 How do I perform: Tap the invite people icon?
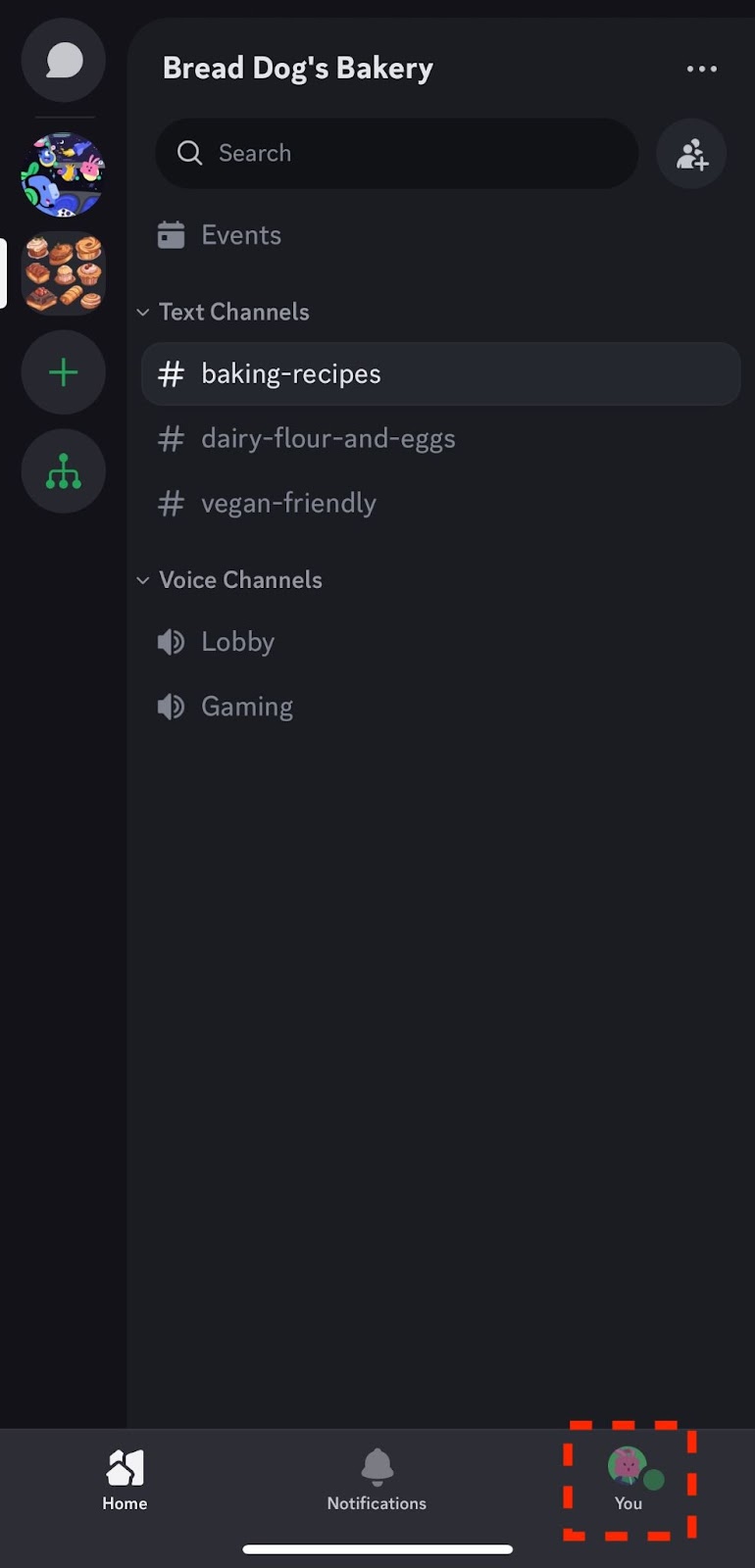[x=691, y=154]
